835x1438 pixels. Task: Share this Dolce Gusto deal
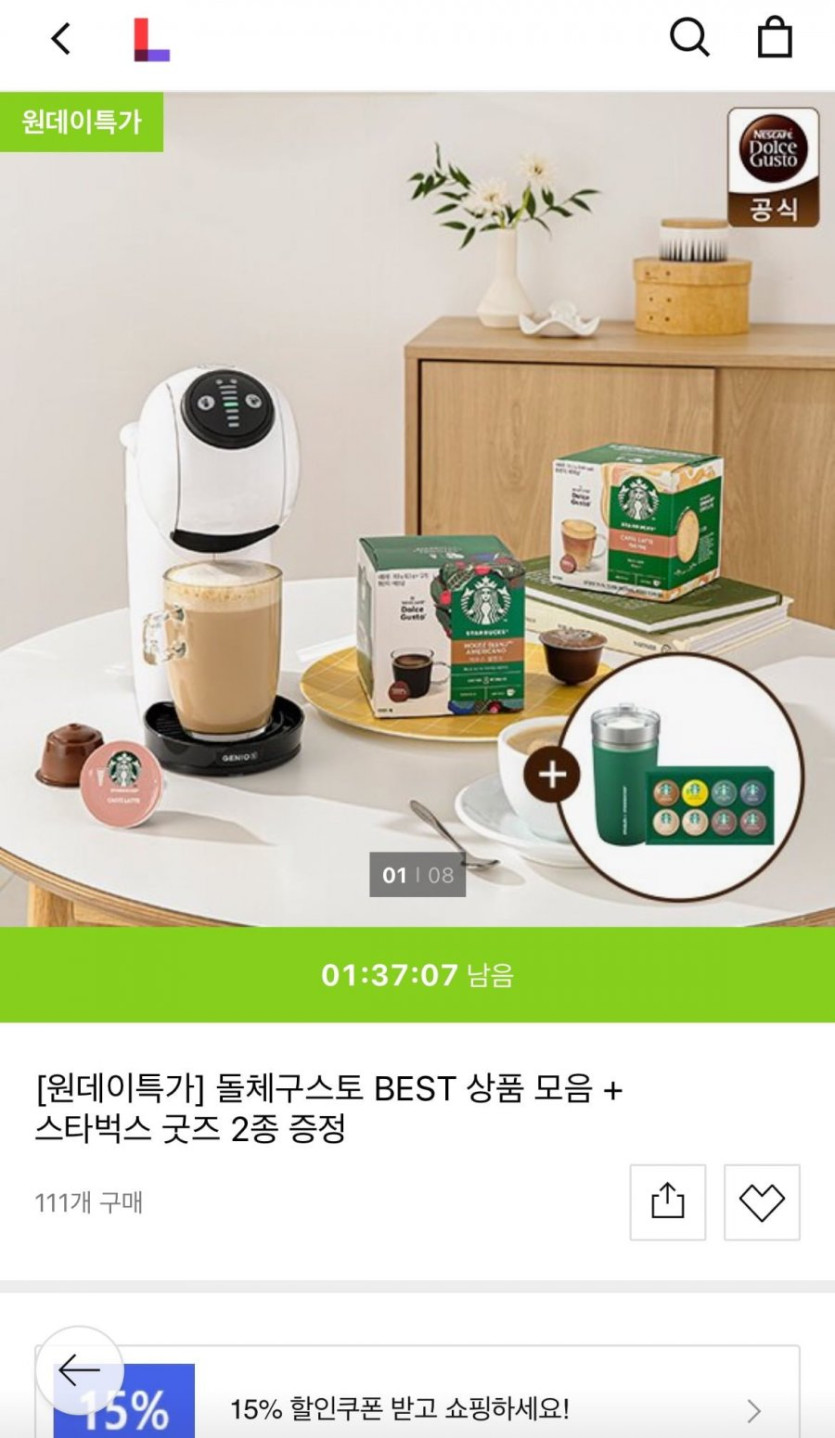pos(667,1202)
